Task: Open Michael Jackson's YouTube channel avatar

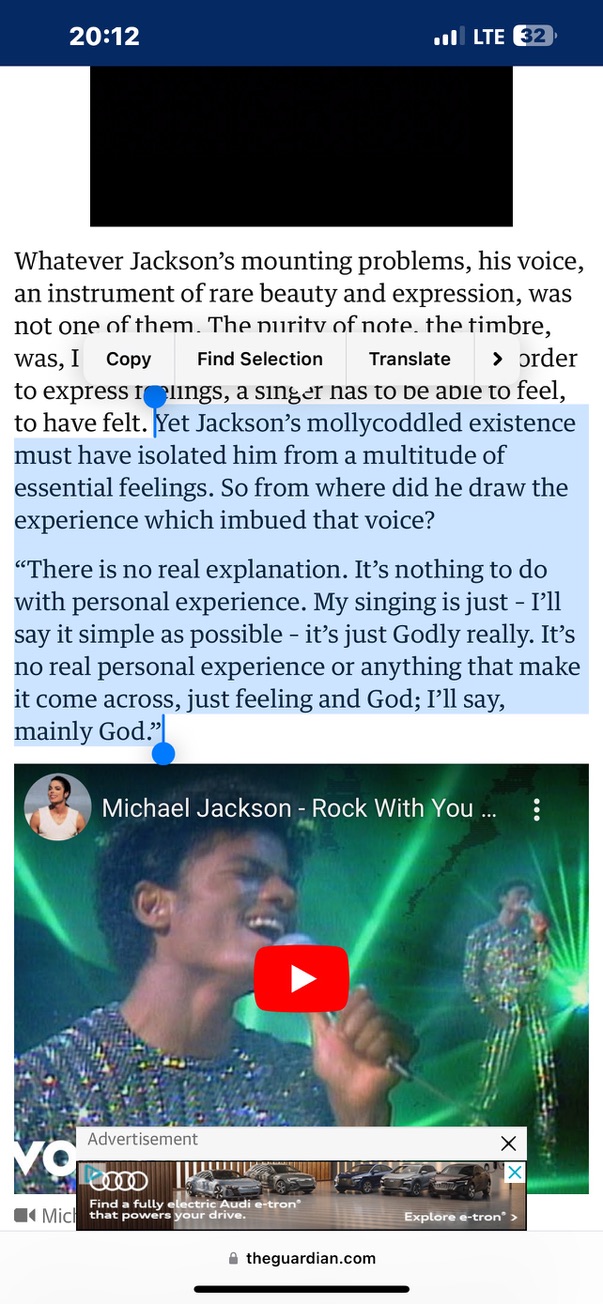Action: pyautogui.click(x=58, y=807)
